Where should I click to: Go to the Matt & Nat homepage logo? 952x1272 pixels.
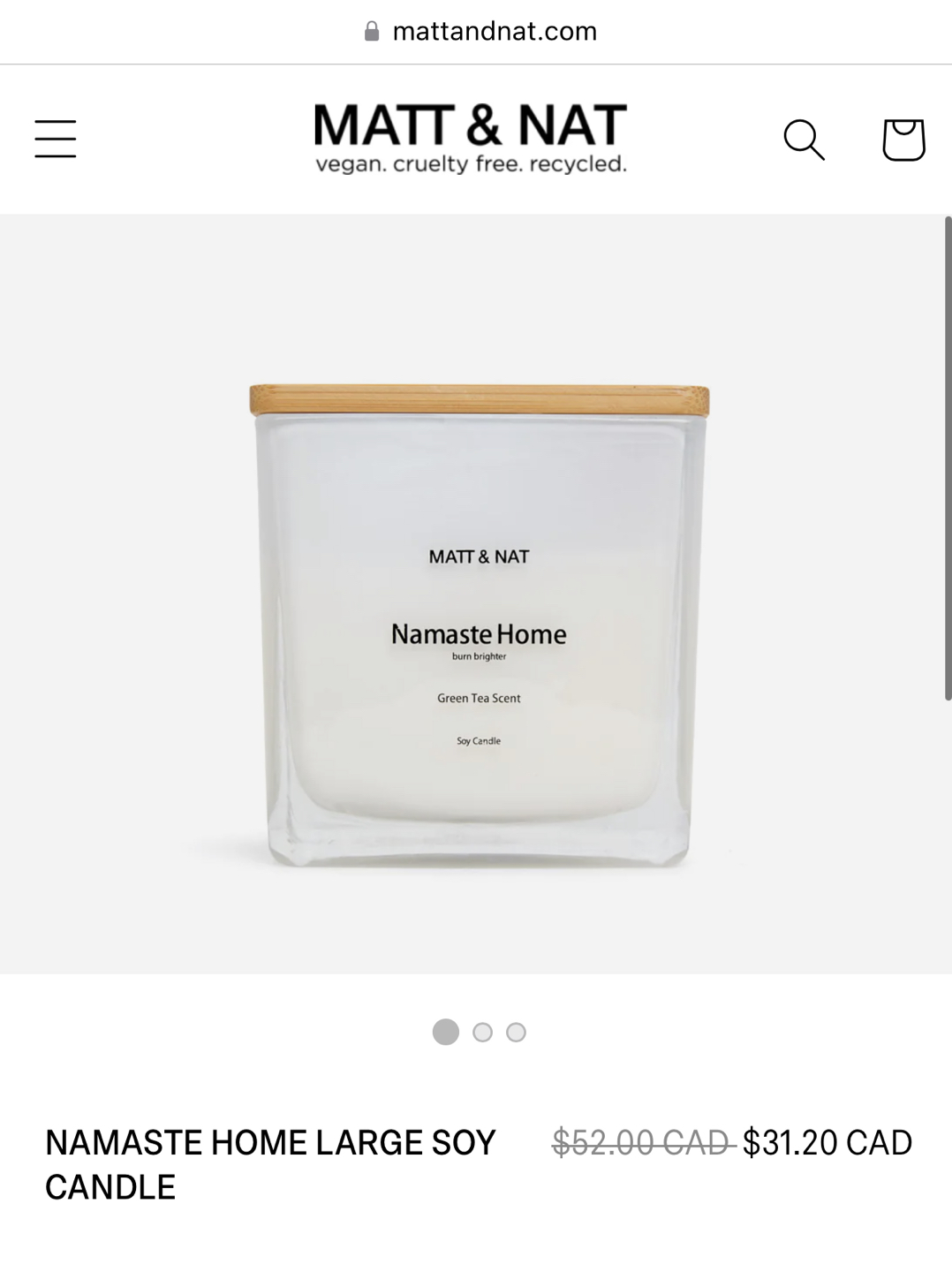click(x=471, y=137)
